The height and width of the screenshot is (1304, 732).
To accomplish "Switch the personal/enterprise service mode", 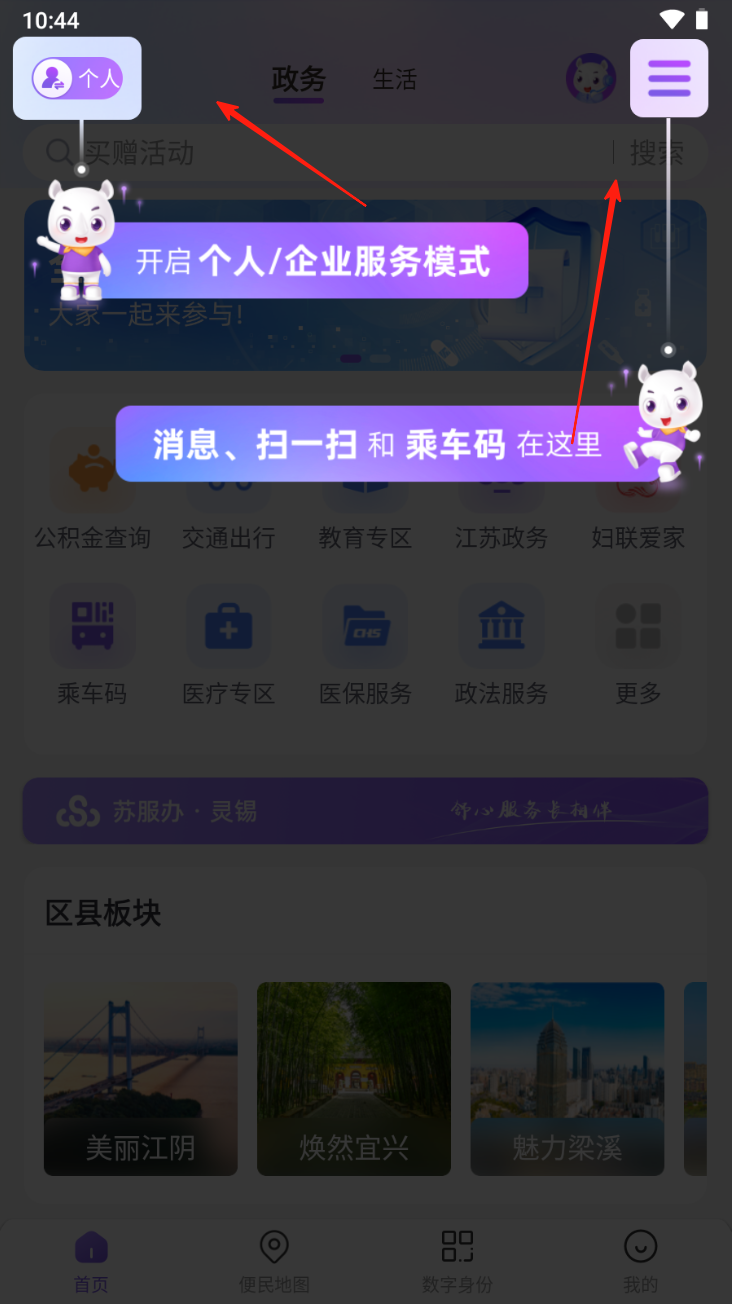I will tap(77, 78).
